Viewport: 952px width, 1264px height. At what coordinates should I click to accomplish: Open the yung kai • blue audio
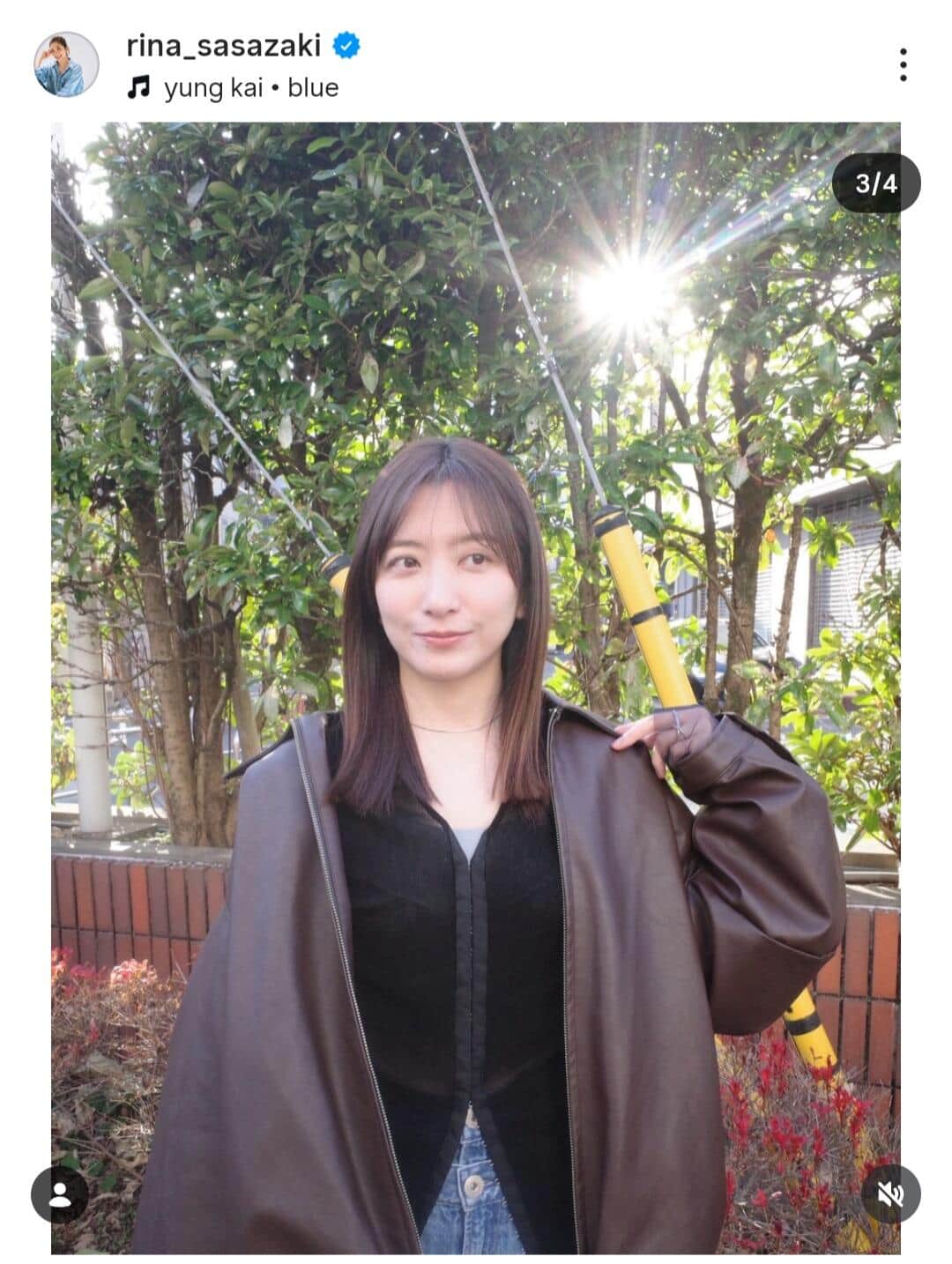pos(249,88)
